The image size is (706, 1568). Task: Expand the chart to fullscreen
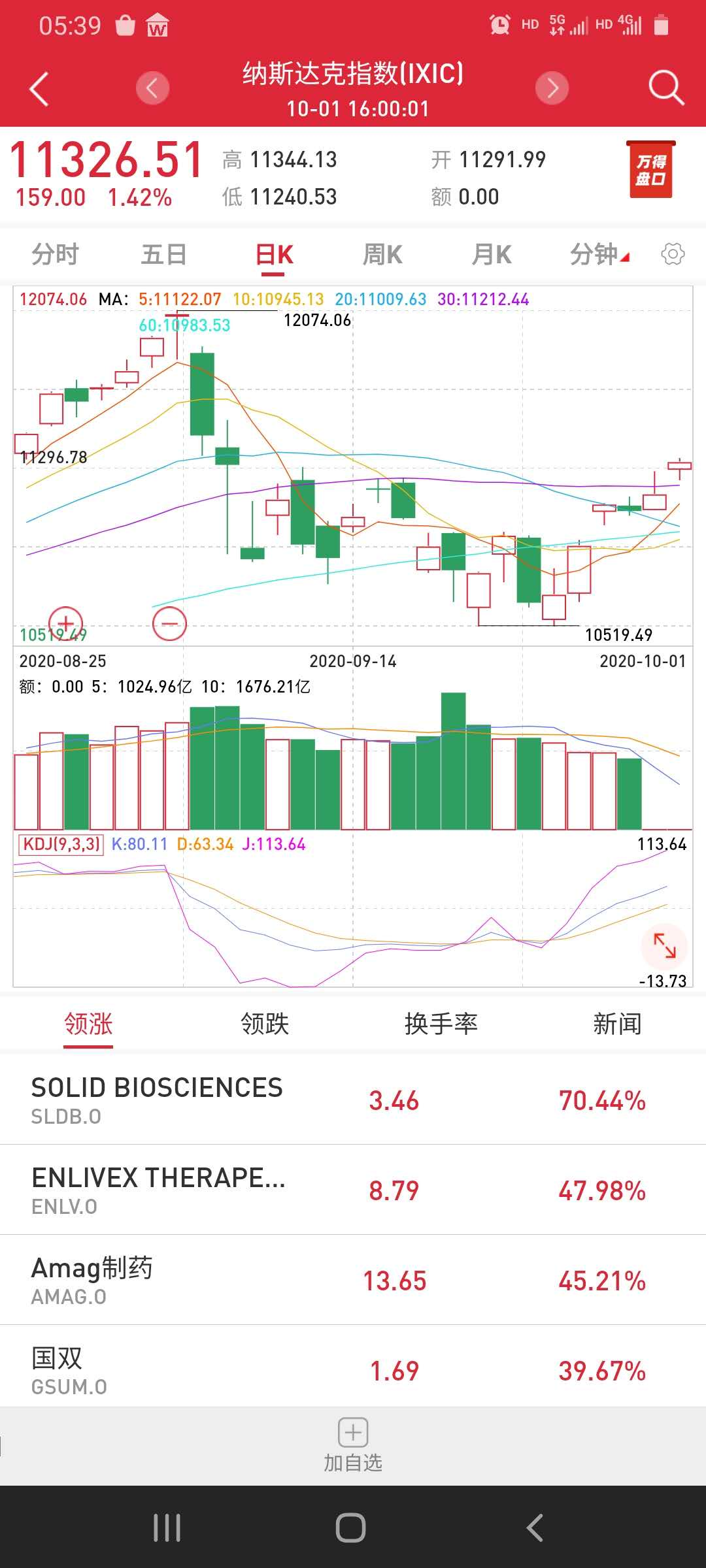pyautogui.click(x=664, y=945)
